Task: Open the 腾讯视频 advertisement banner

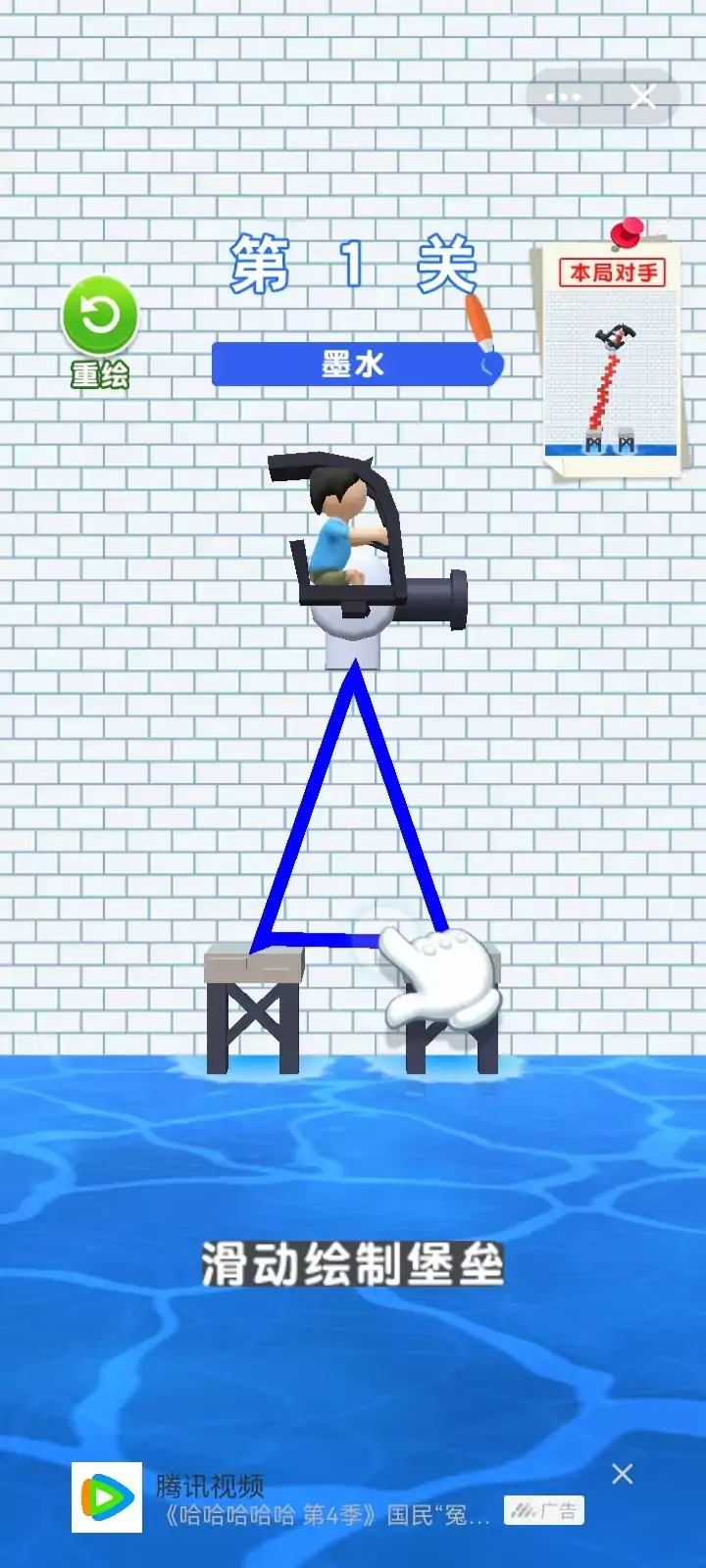Action: click(324, 1499)
